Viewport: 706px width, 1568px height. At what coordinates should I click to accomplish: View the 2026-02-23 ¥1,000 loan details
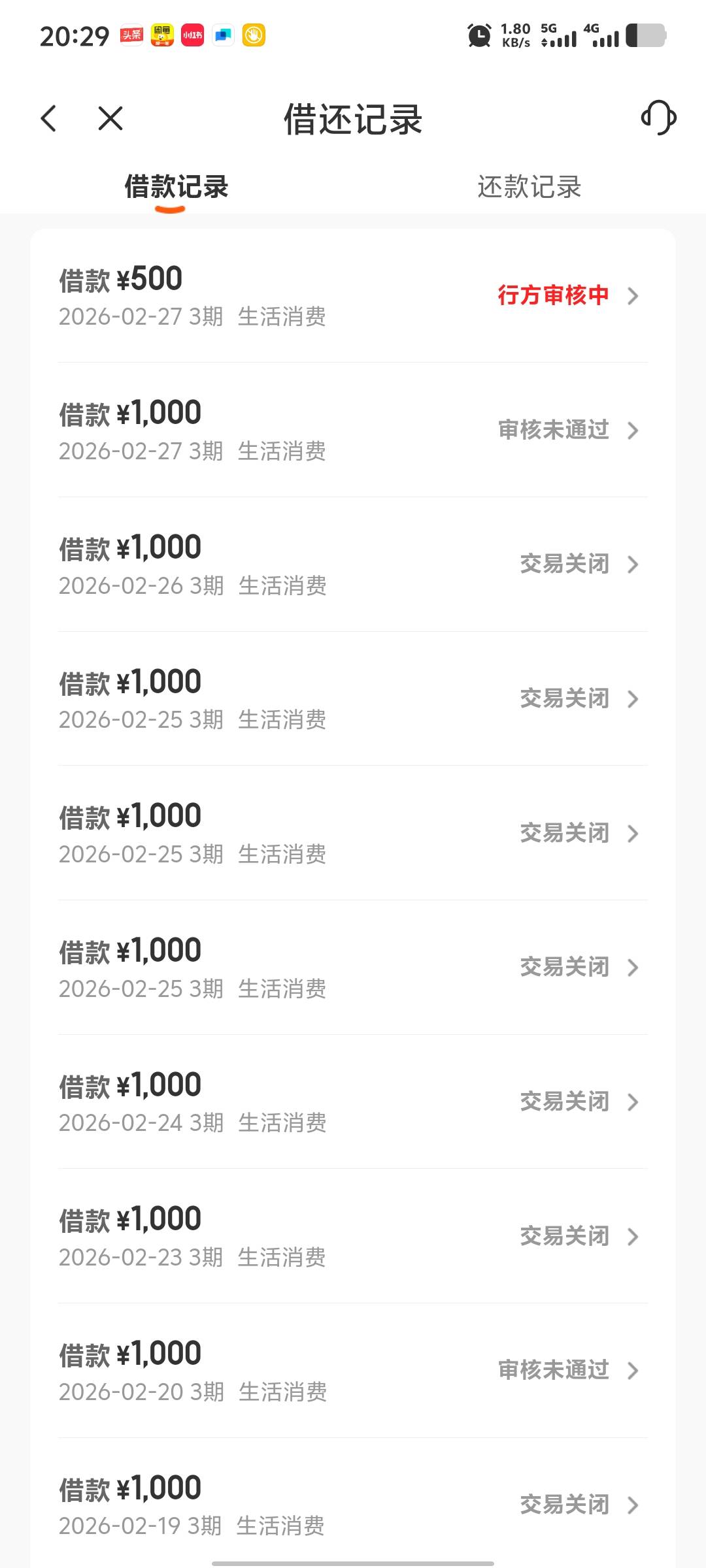[353, 1236]
